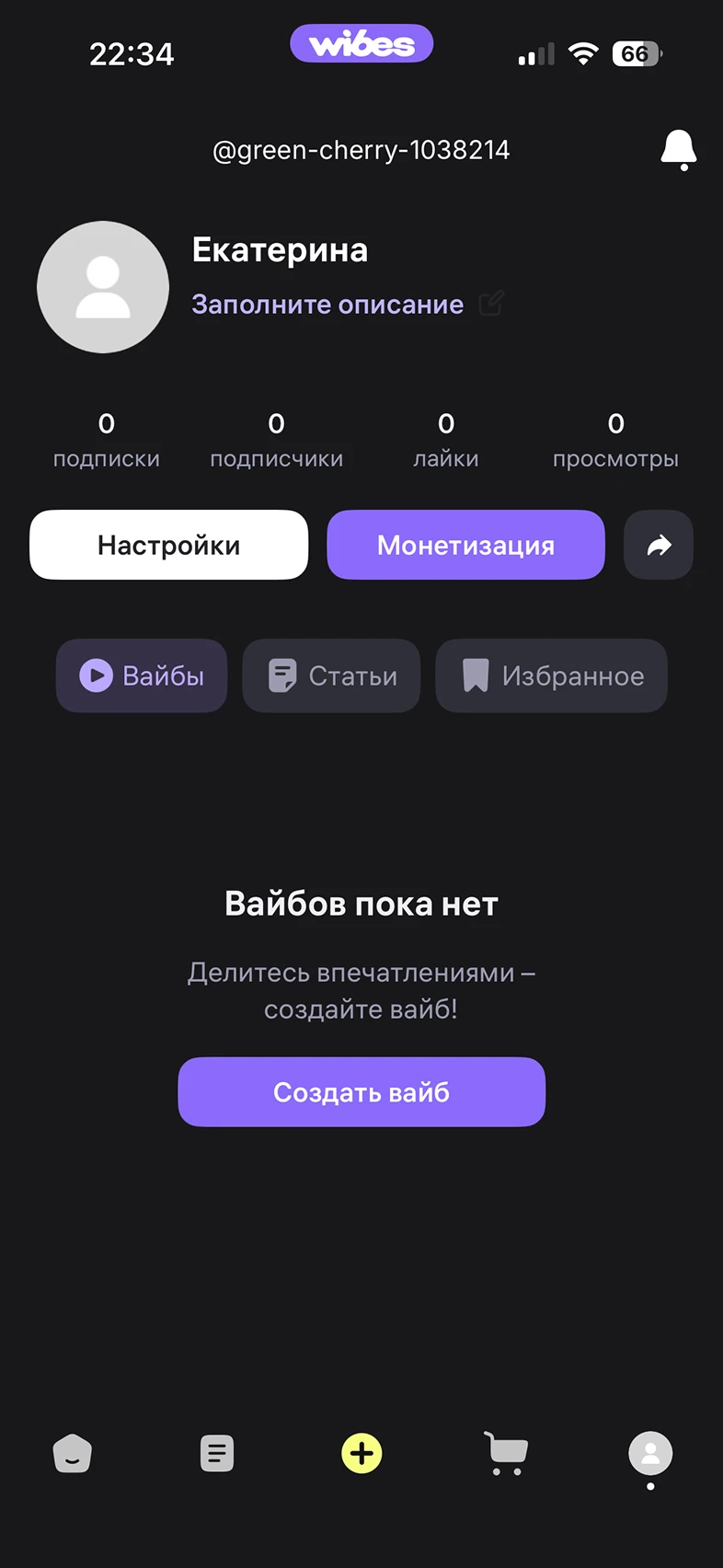Go to home feed in bottom bar
Viewport: 723px width, 1568px height.
72,1454
